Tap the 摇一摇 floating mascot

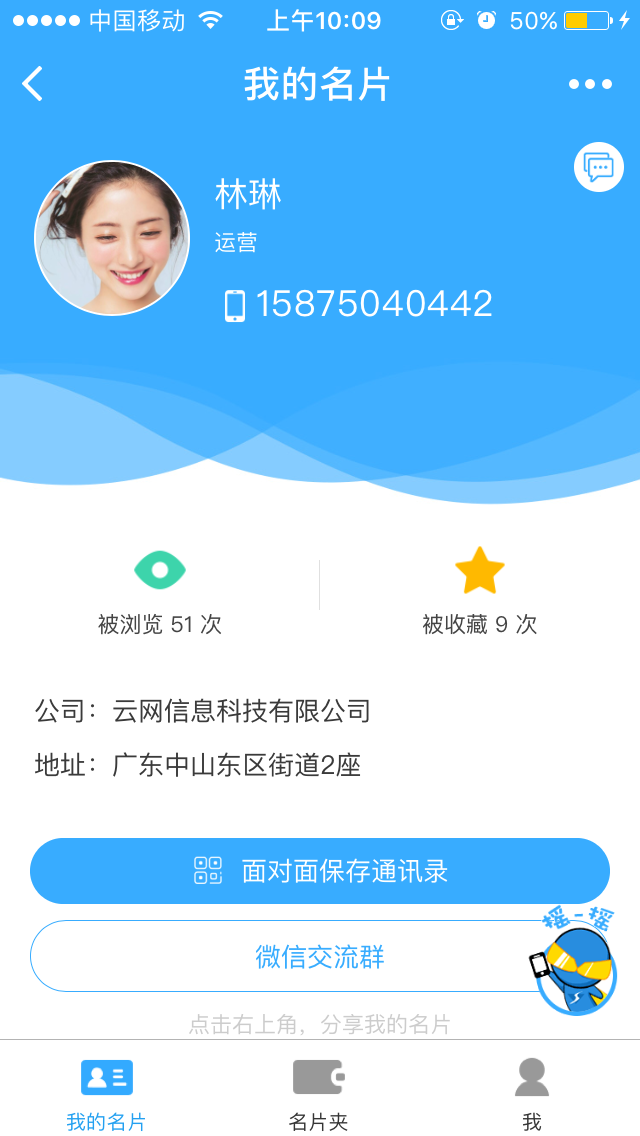575,963
